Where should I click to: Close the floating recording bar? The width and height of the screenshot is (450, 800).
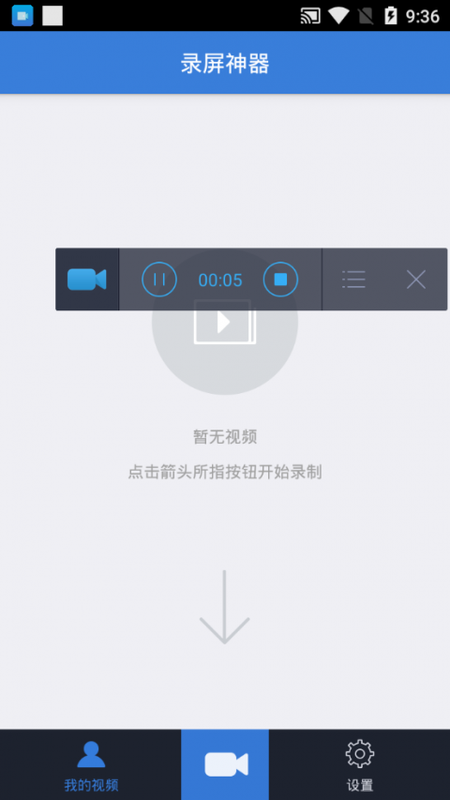pos(416,279)
